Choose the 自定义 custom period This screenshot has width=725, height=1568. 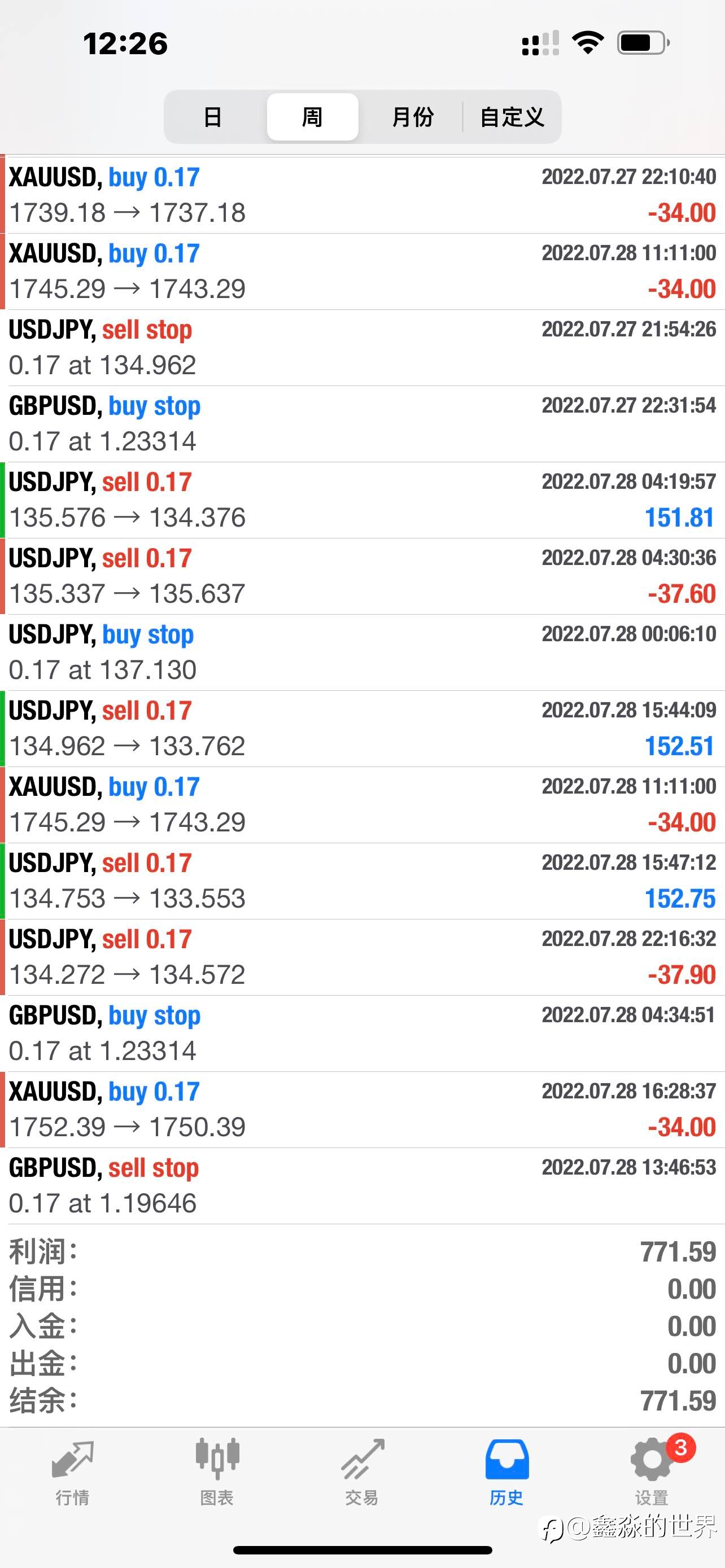coord(512,117)
